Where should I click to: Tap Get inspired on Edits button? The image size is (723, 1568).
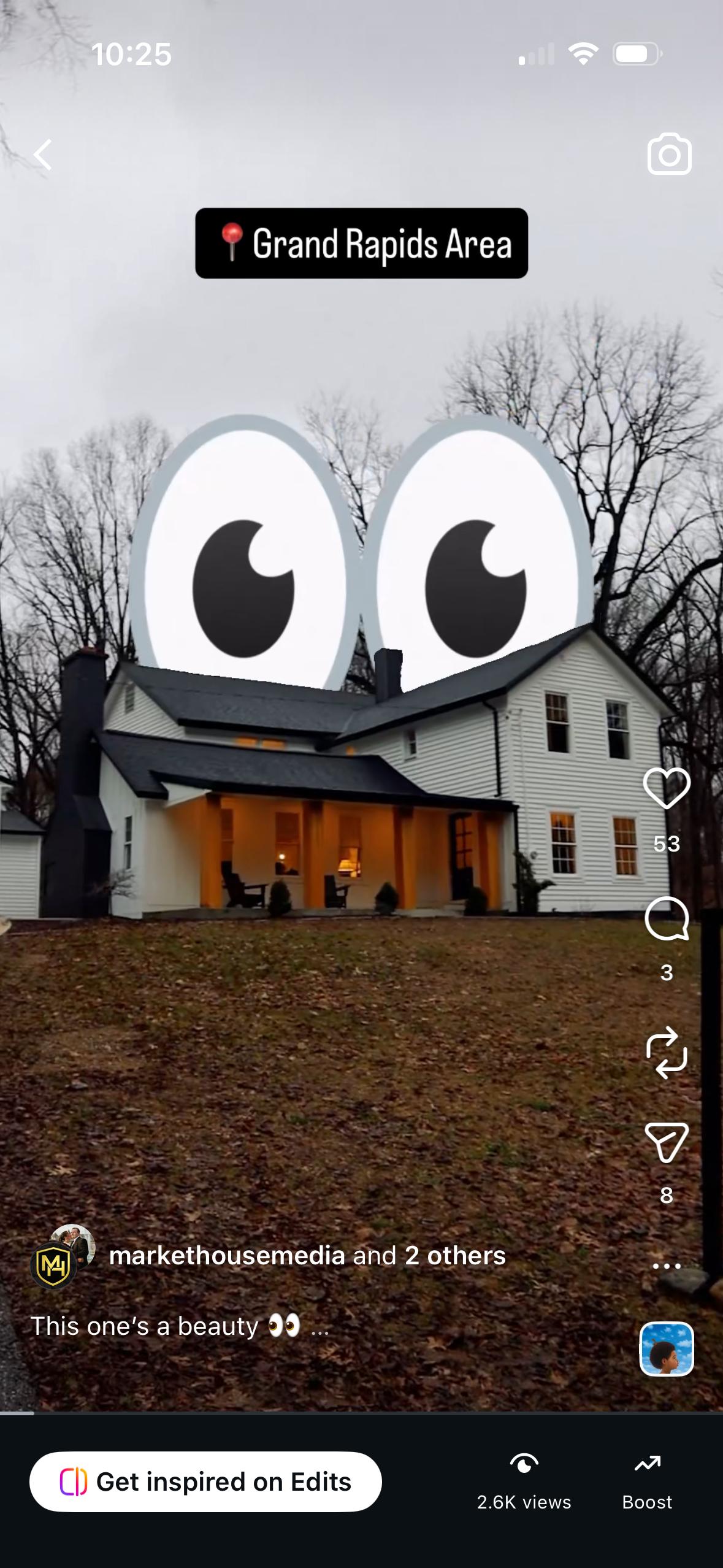pyautogui.click(x=205, y=1482)
